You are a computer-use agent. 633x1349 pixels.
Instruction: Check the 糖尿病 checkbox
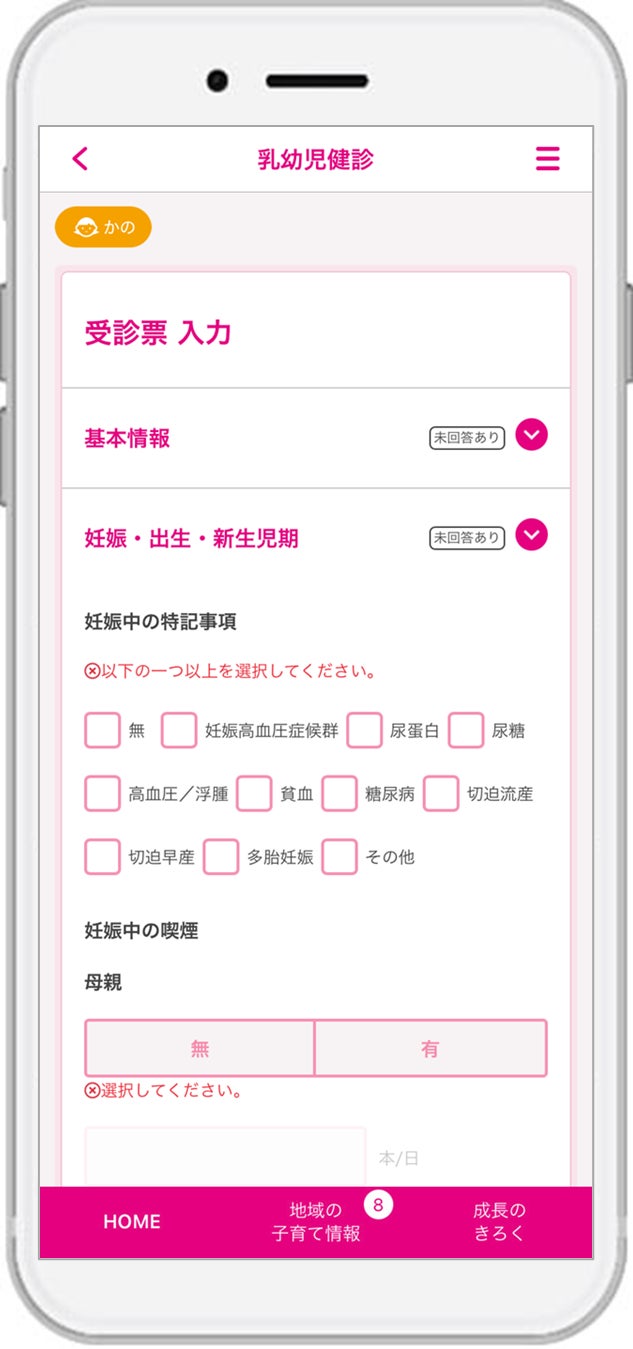(x=339, y=794)
